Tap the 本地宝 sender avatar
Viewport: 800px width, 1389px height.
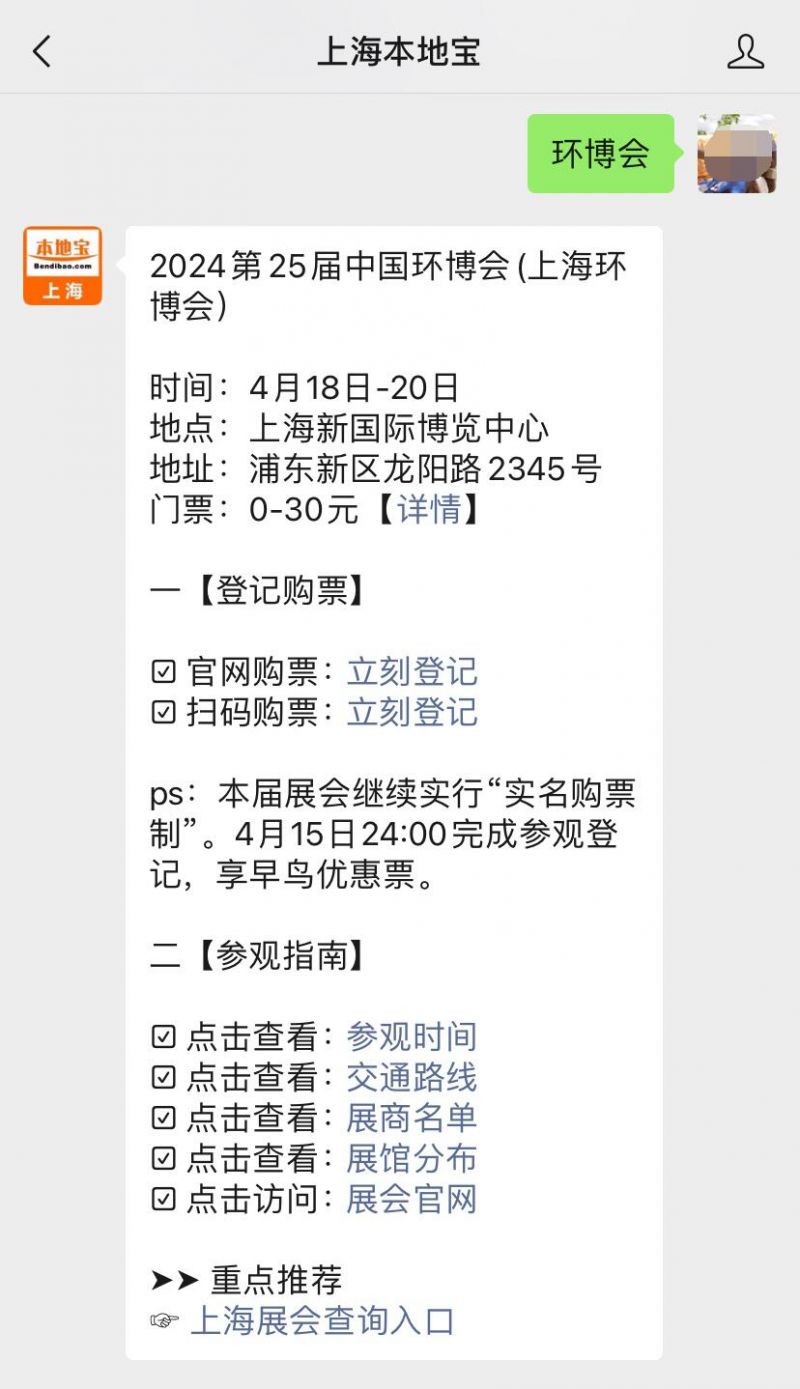62,266
